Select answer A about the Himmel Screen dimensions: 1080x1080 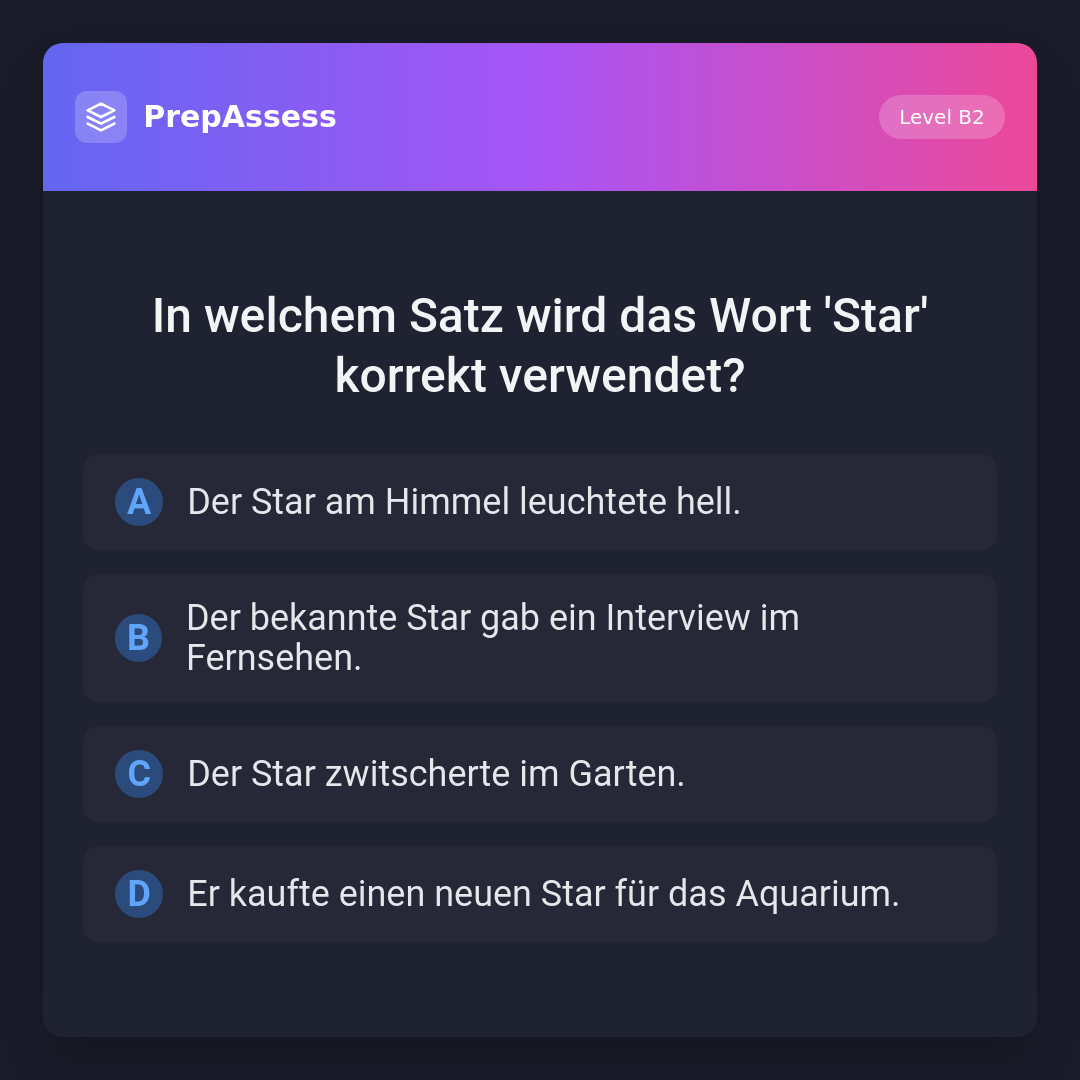coord(539,502)
